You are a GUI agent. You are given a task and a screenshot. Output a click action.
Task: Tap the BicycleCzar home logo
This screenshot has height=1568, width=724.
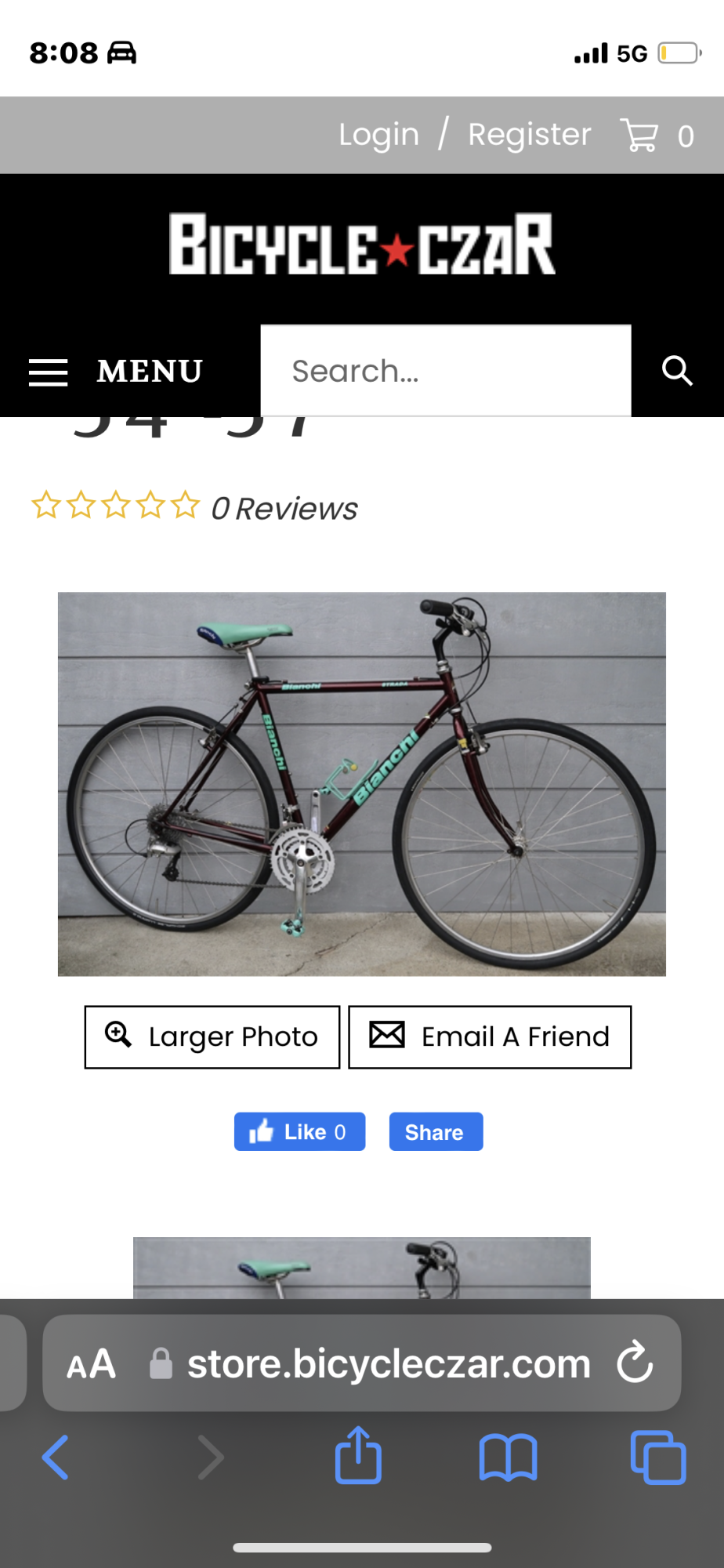tap(362, 245)
